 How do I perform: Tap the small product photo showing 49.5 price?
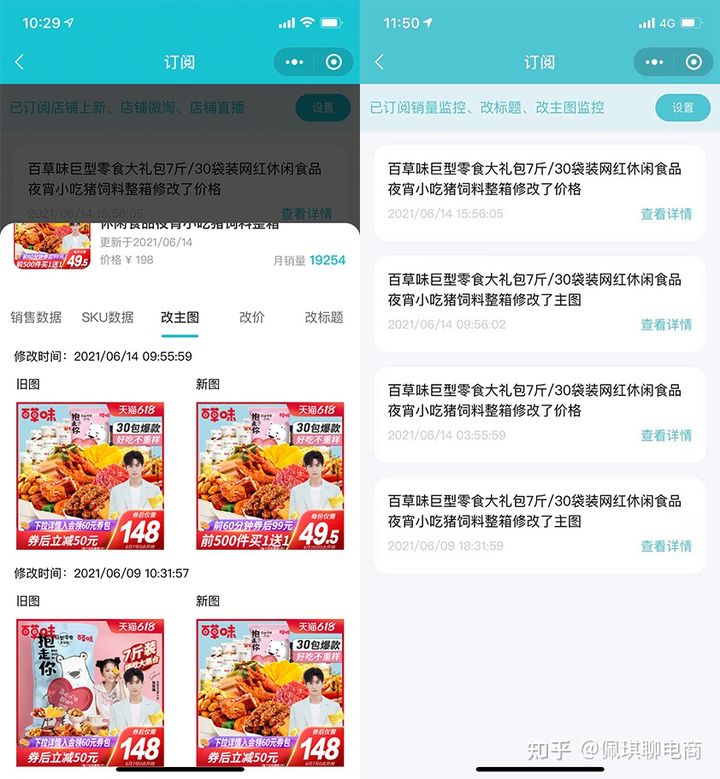coord(50,245)
